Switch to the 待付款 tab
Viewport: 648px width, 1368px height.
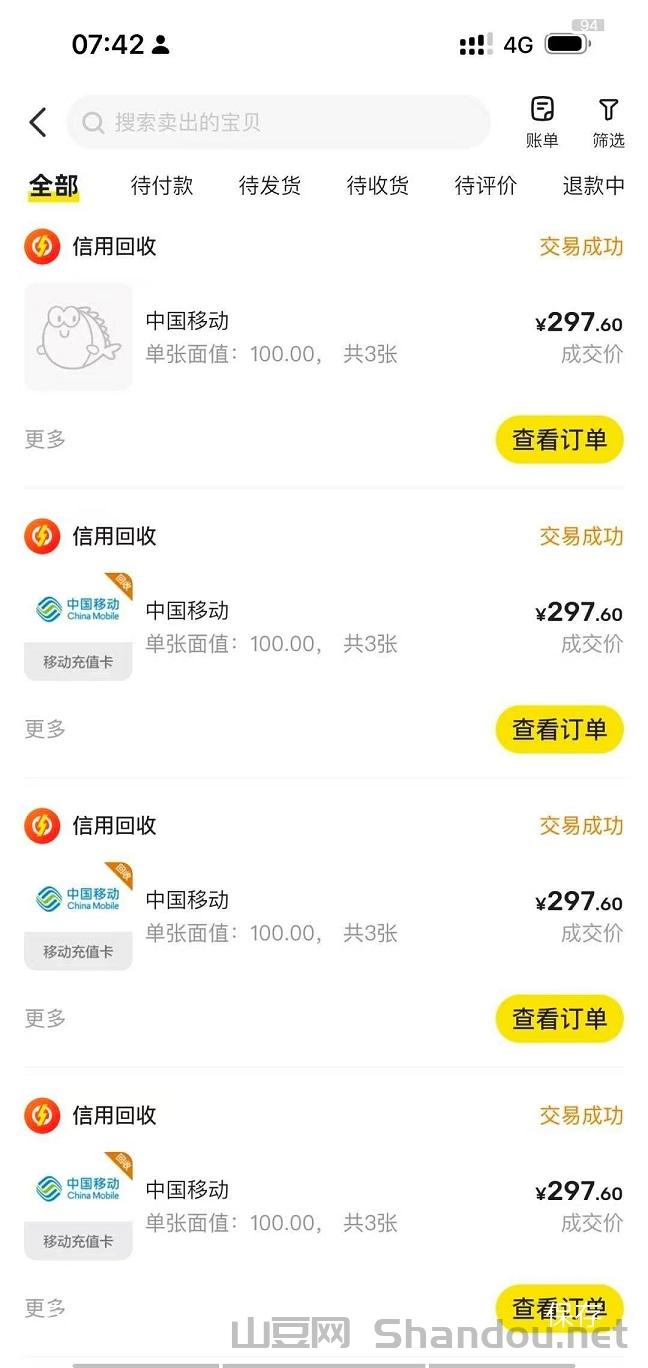[162, 186]
